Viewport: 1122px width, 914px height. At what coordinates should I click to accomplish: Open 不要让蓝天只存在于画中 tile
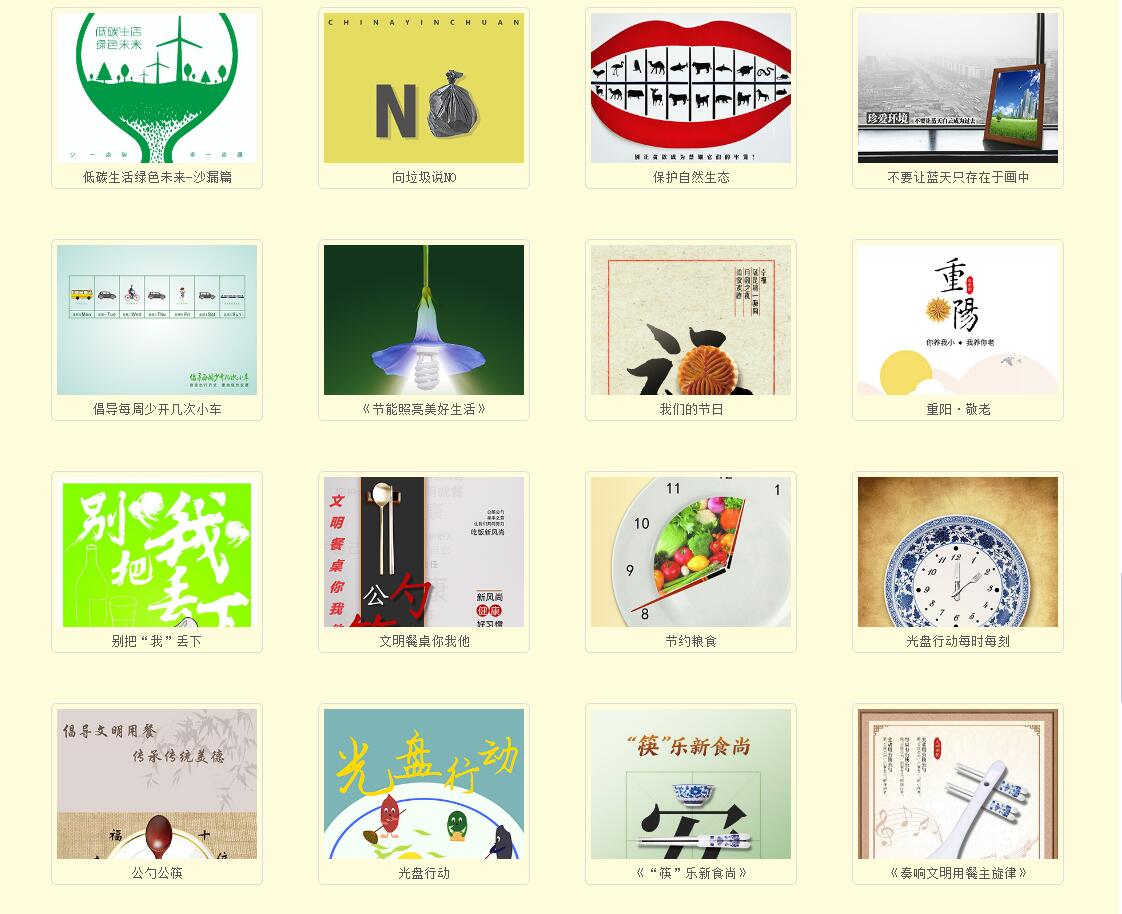(958, 88)
